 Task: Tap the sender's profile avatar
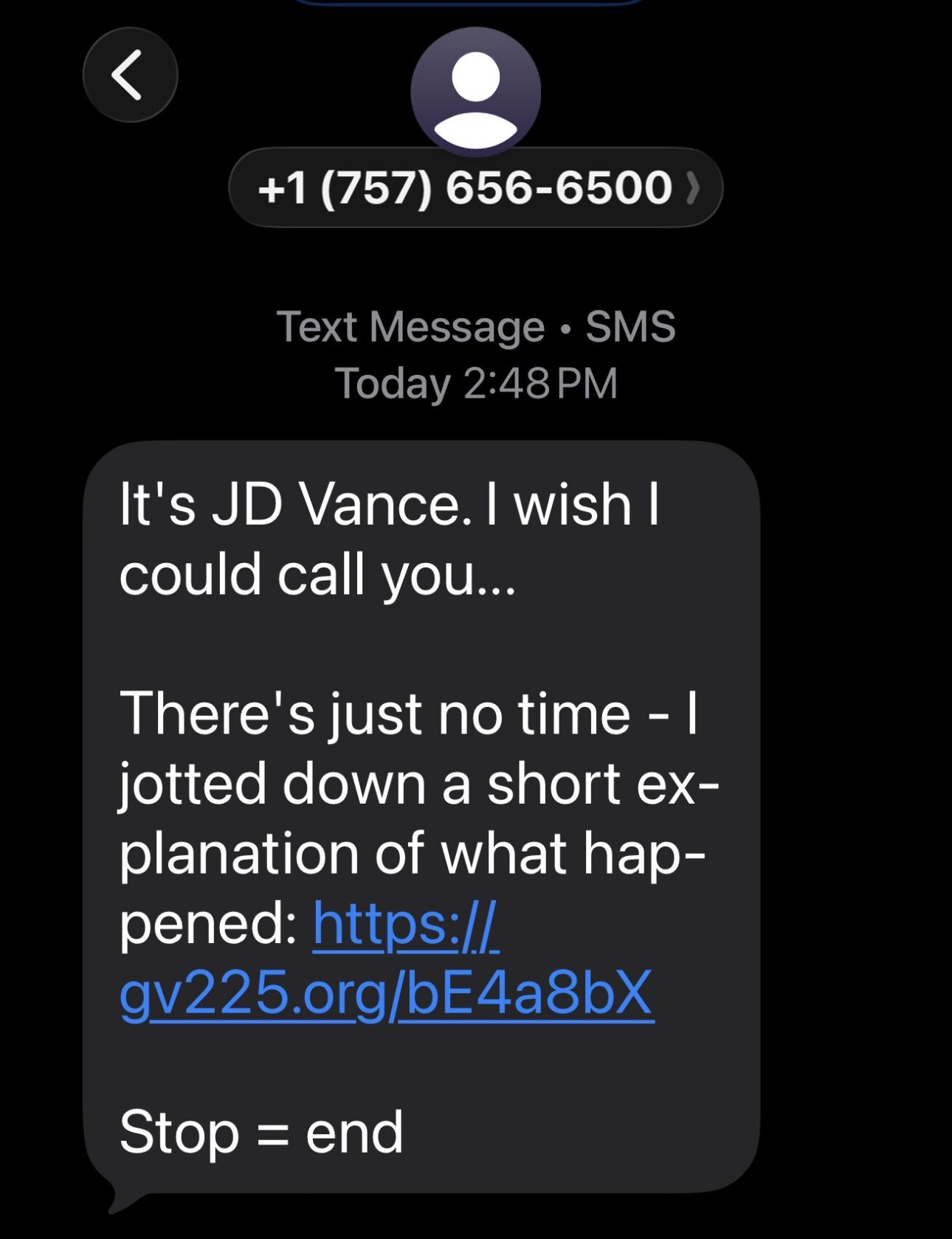coord(475,92)
